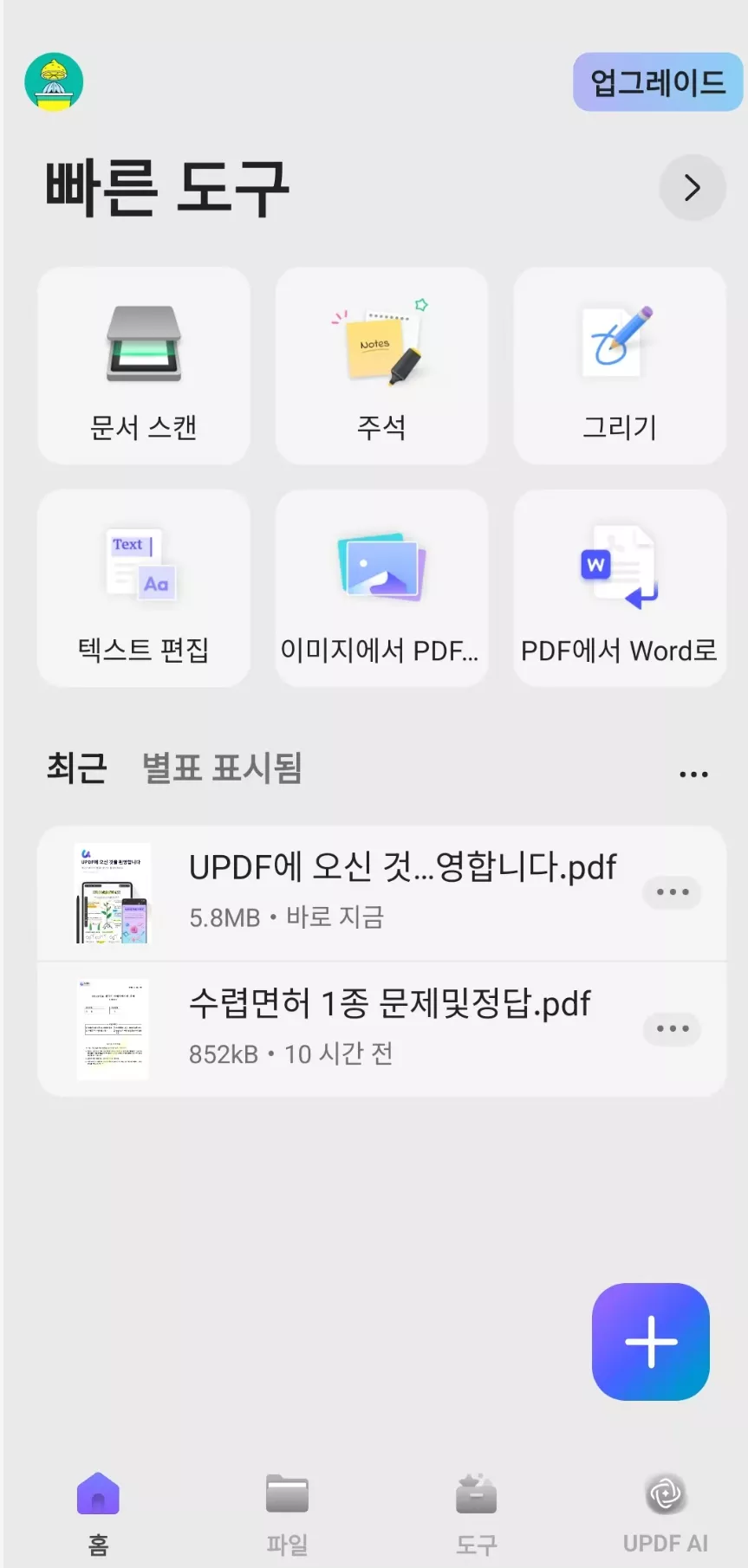Viewport: 748px width, 1568px height.
Task: Open the 그리기 drawing tool
Action: 619,366
